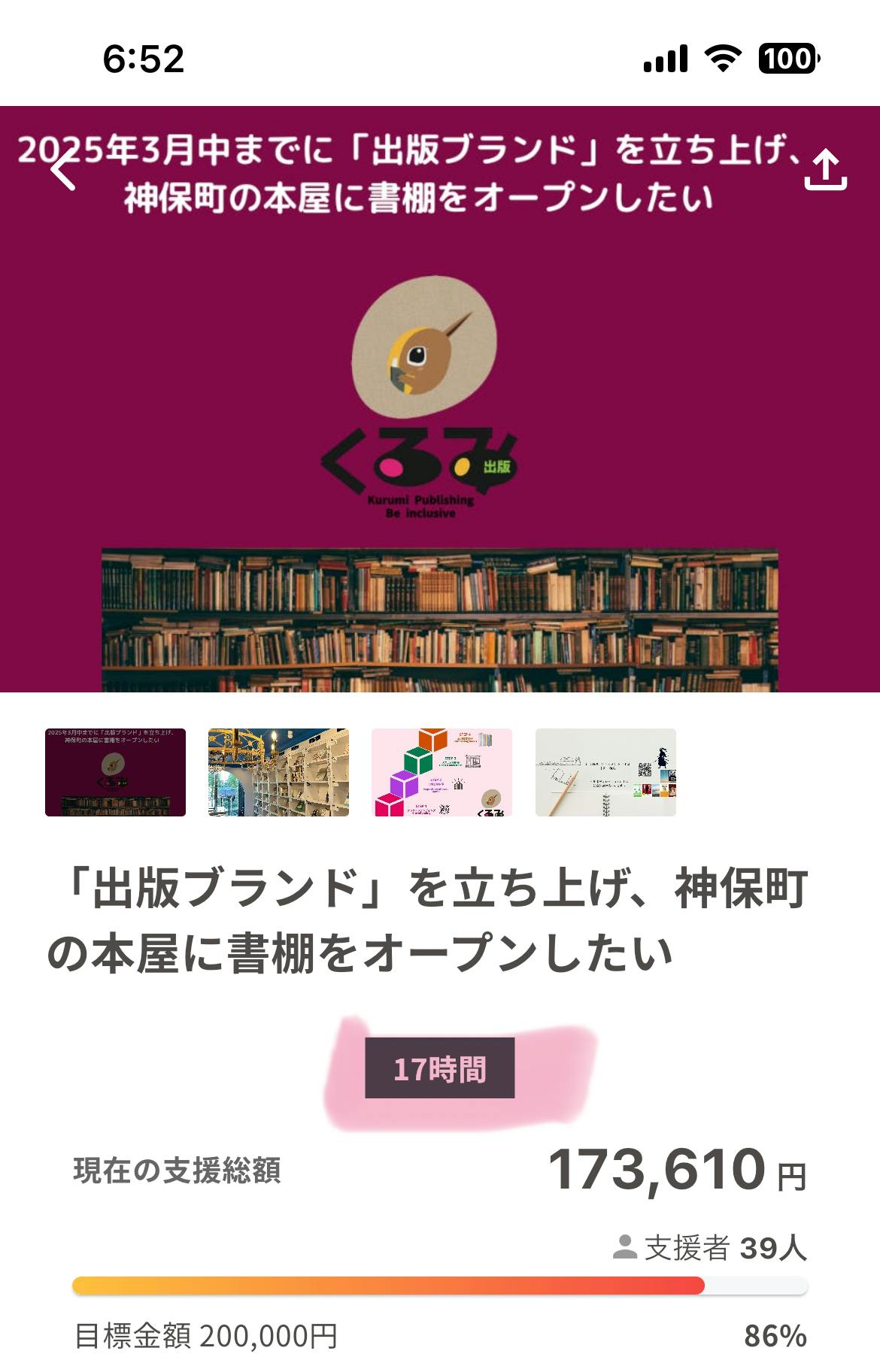Viewport: 880px width, 1372px height.
Task: Select the first thumbnail with maroon banner
Action: [x=115, y=772]
